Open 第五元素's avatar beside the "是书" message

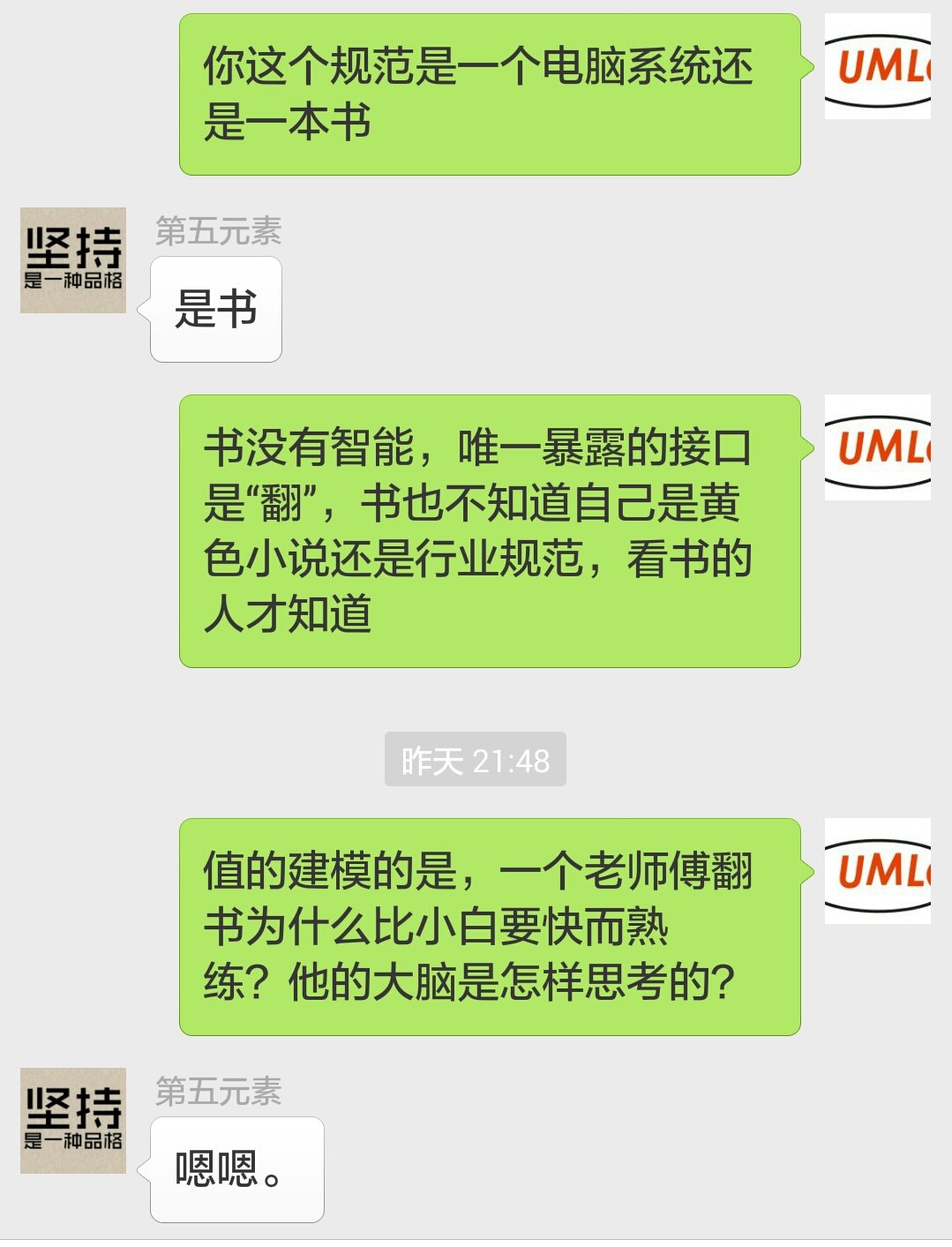[73, 260]
